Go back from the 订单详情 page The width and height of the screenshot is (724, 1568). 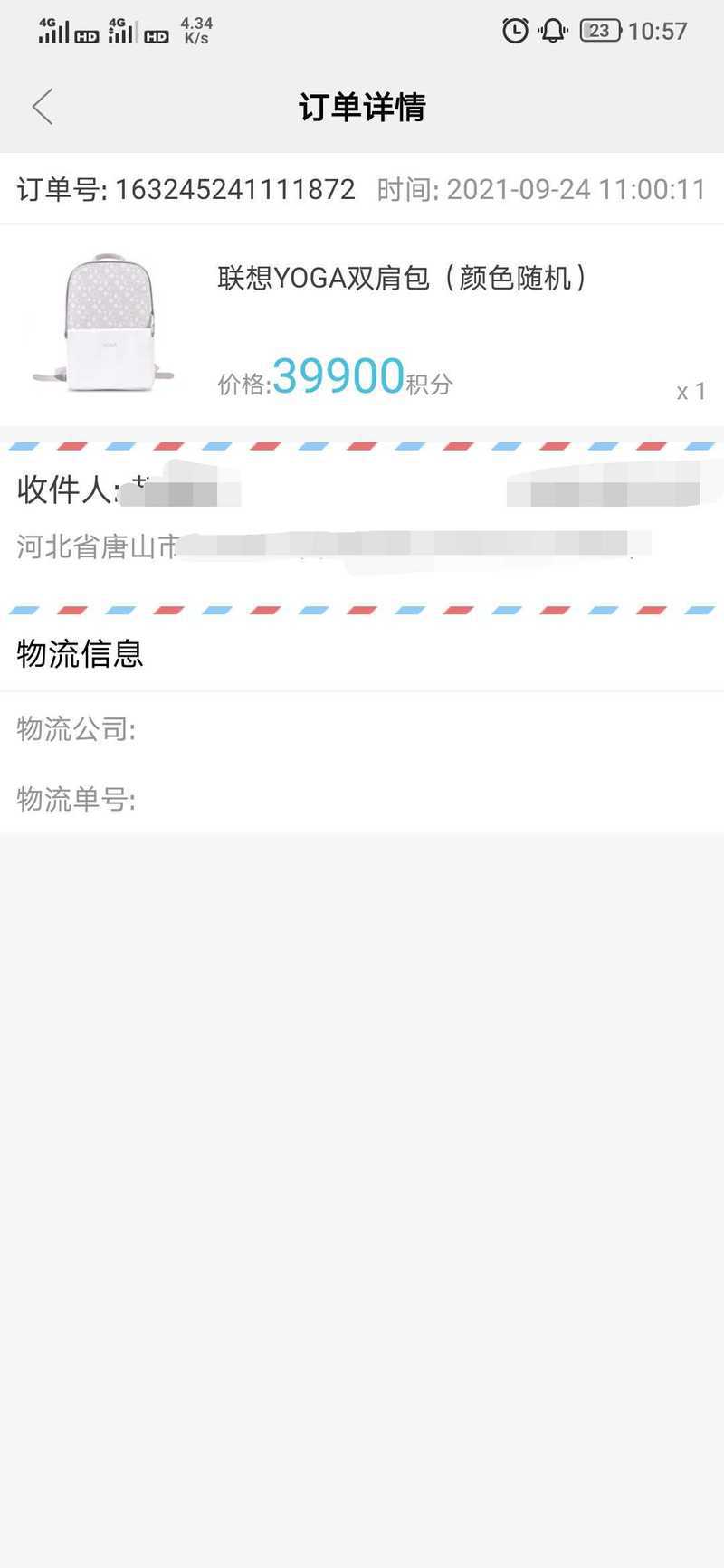pos(43,107)
